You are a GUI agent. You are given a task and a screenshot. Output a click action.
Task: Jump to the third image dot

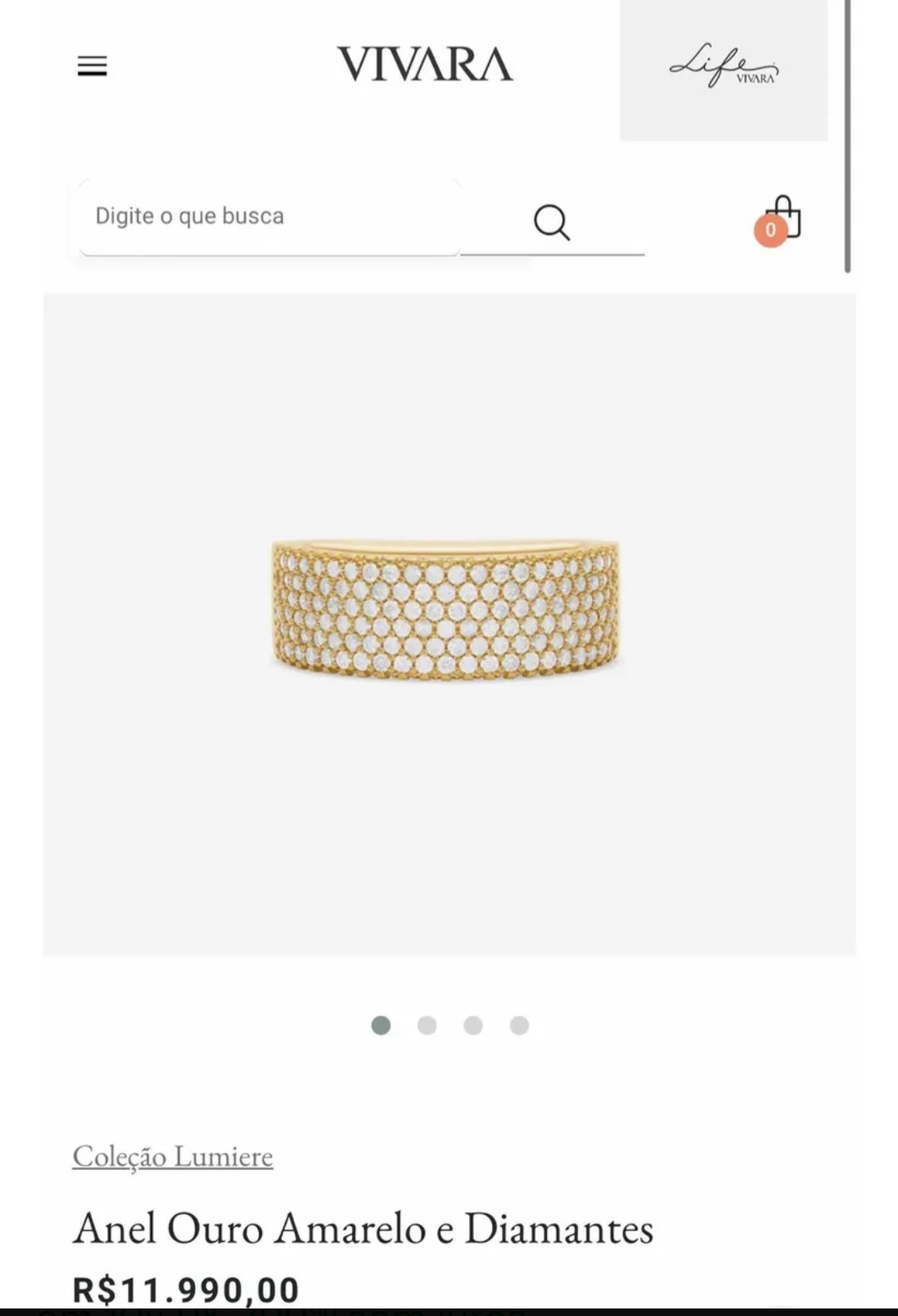(x=473, y=1025)
